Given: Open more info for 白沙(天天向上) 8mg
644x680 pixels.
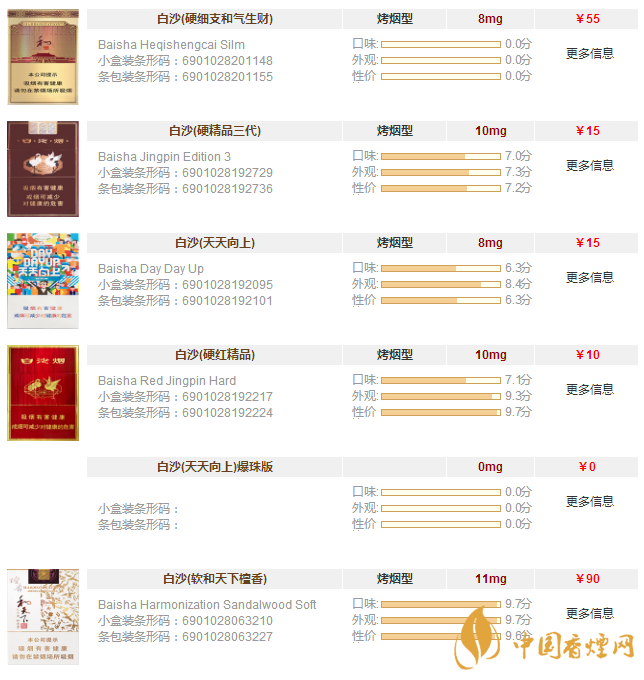Looking at the screenshot, I should click(590, 277).
